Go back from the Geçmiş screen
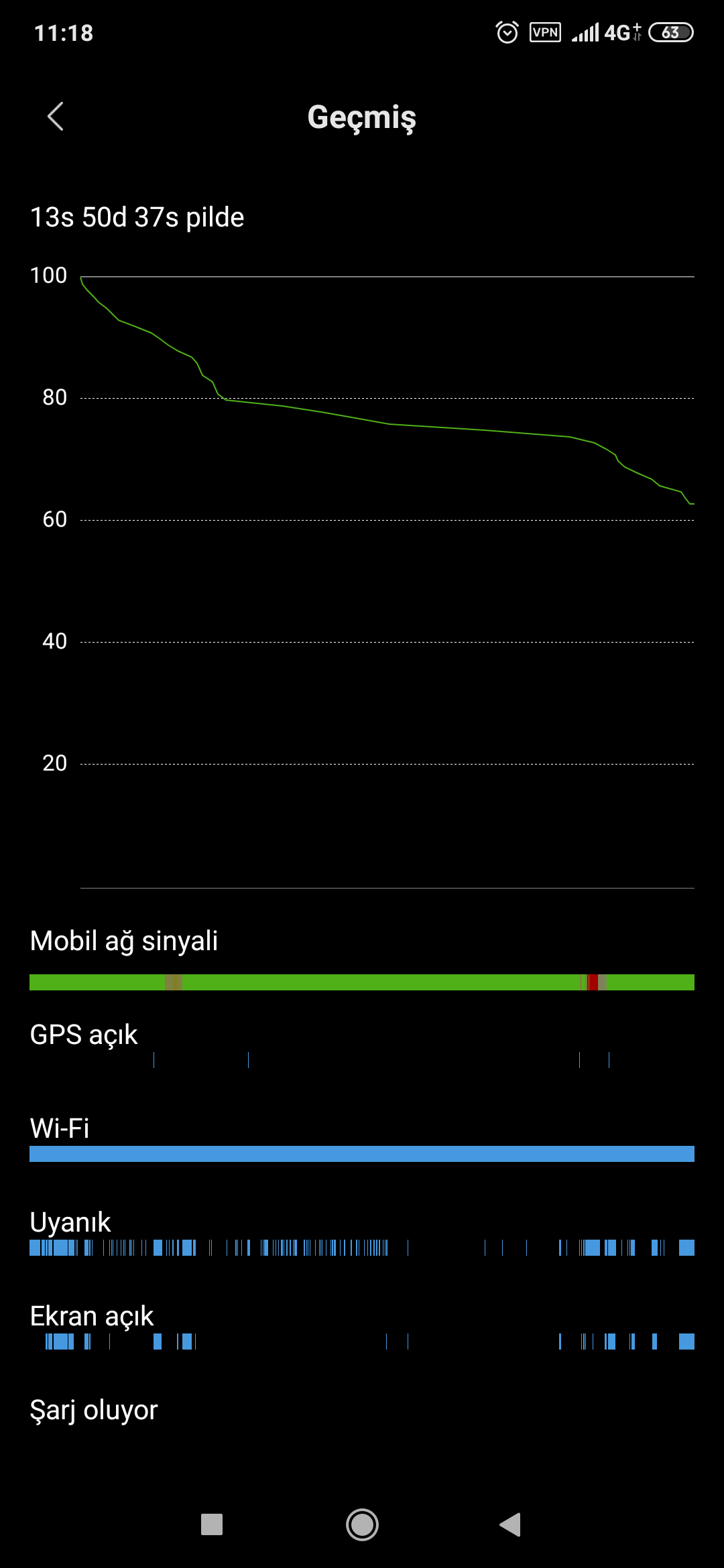This screenshot has height=1568, width=724. [55, 117]
